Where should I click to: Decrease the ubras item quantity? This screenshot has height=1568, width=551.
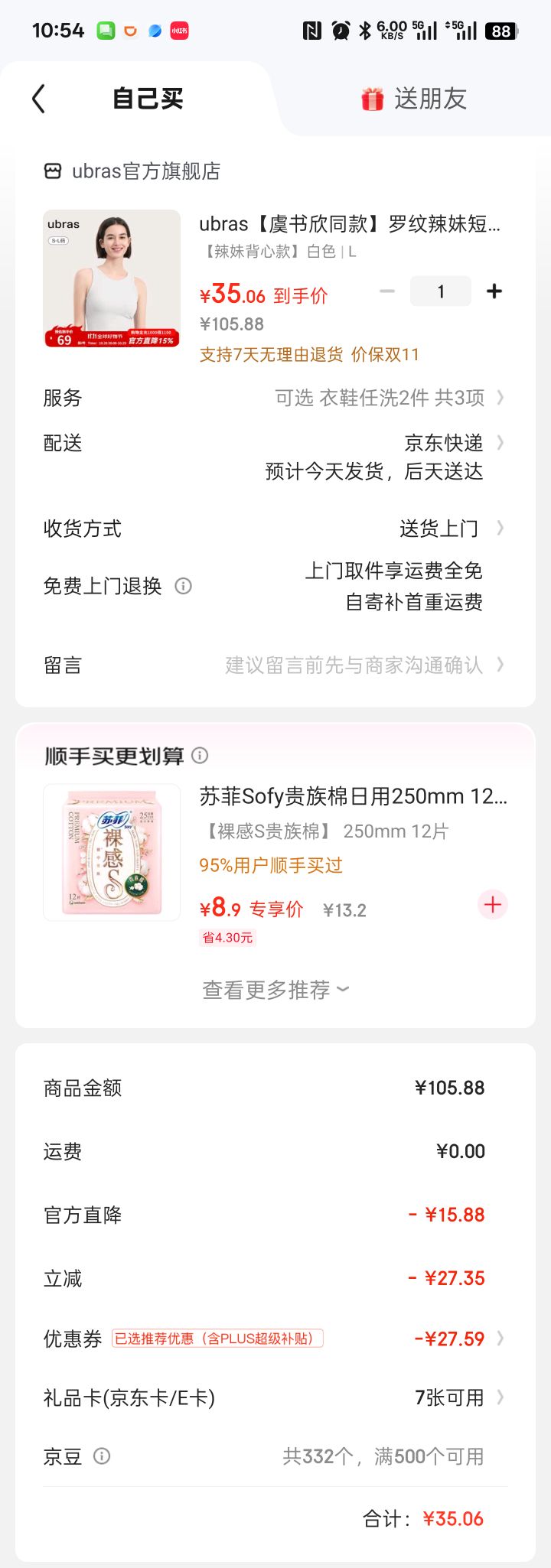(x=387, y=291)
